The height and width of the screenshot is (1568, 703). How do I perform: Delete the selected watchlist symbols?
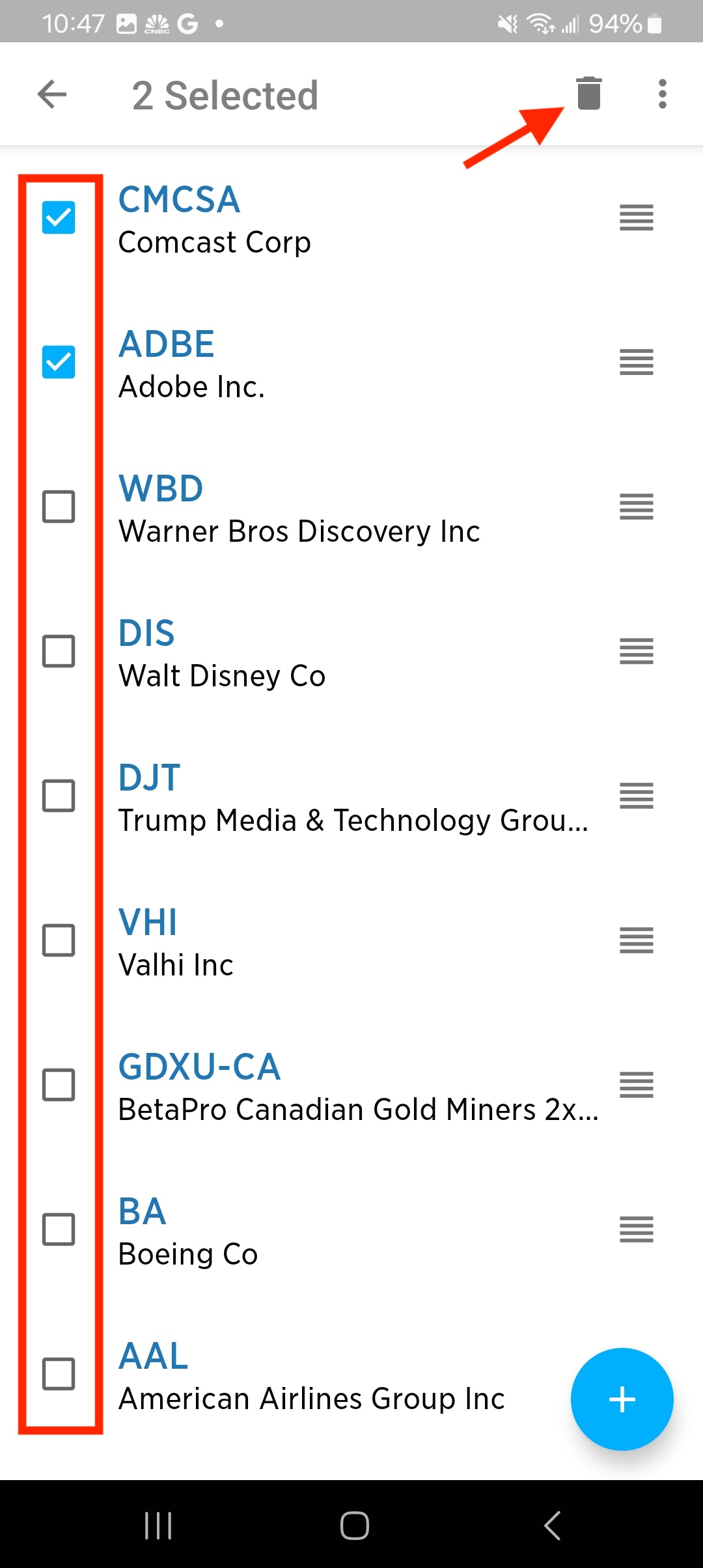(x=589, y=94)
